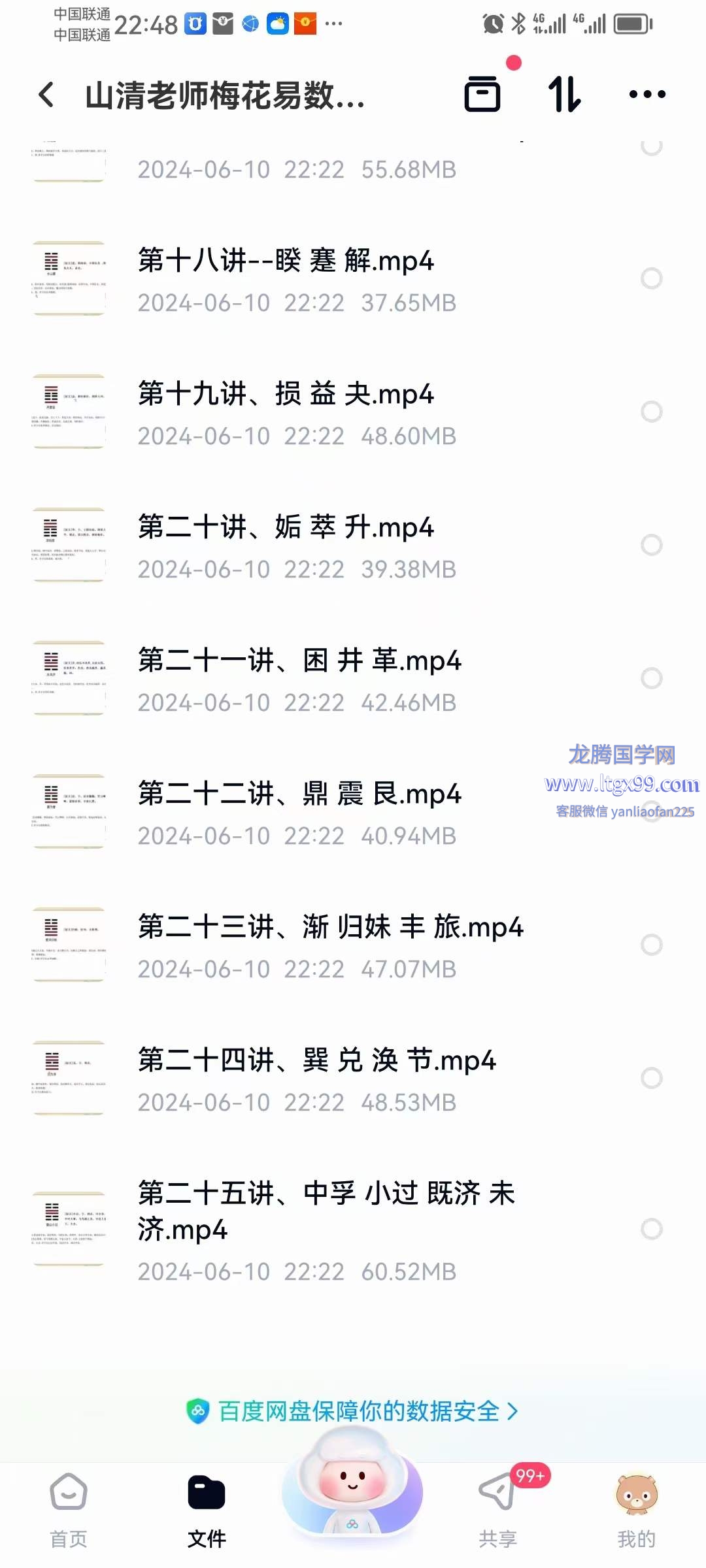Select the circle for 第二十一讲、困 井 革.mp4

coord(651,678)
